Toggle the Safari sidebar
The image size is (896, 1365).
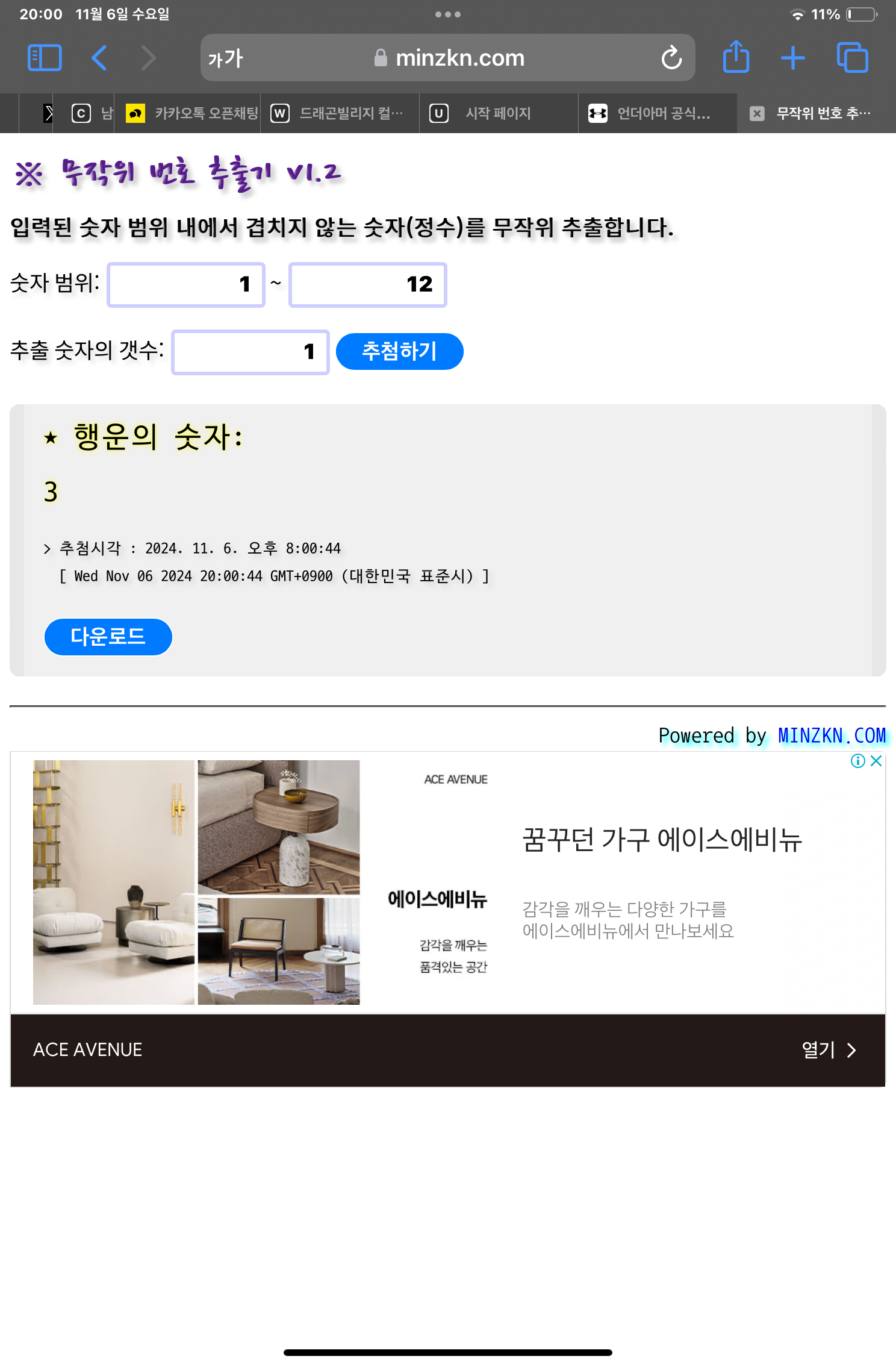click(45, 58)
